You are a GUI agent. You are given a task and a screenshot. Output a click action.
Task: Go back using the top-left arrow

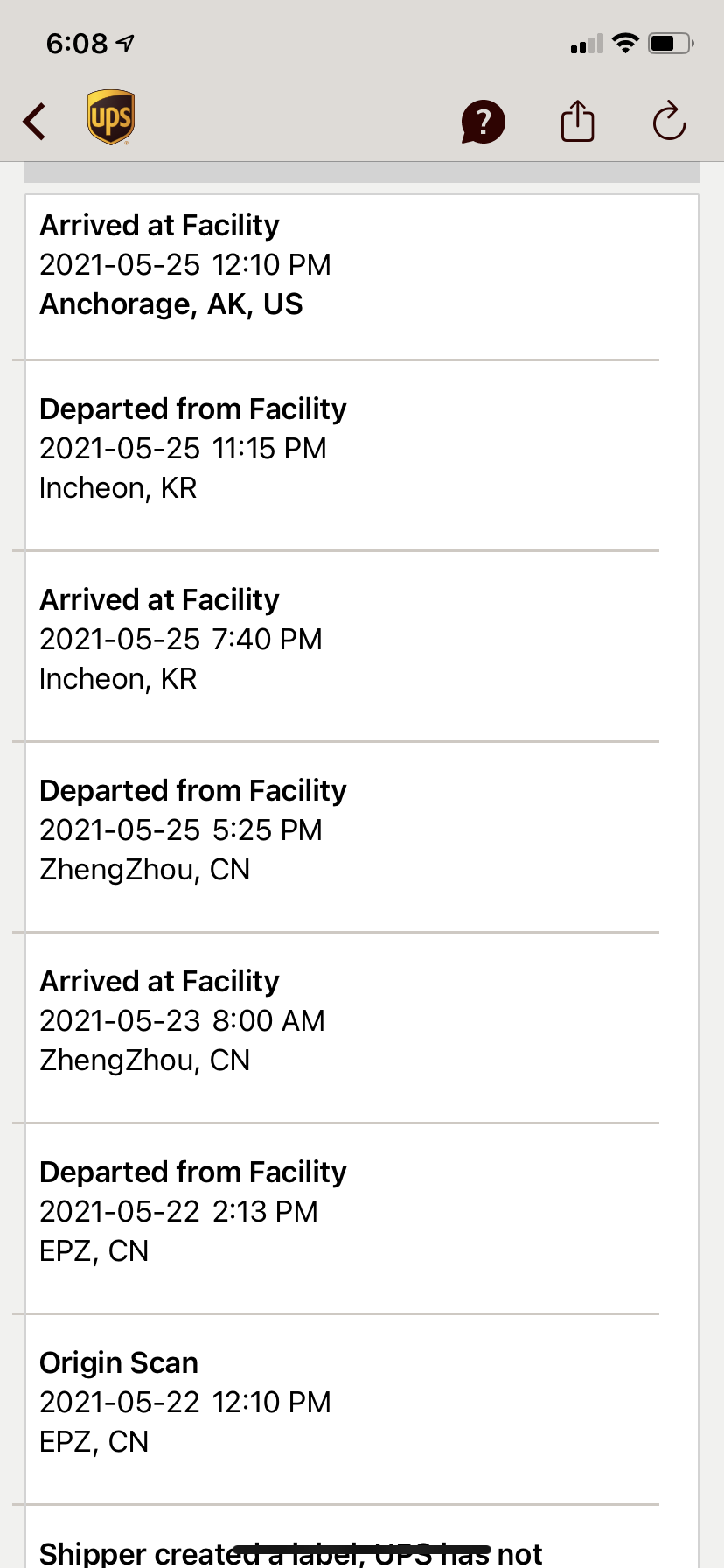click(35, 121)
